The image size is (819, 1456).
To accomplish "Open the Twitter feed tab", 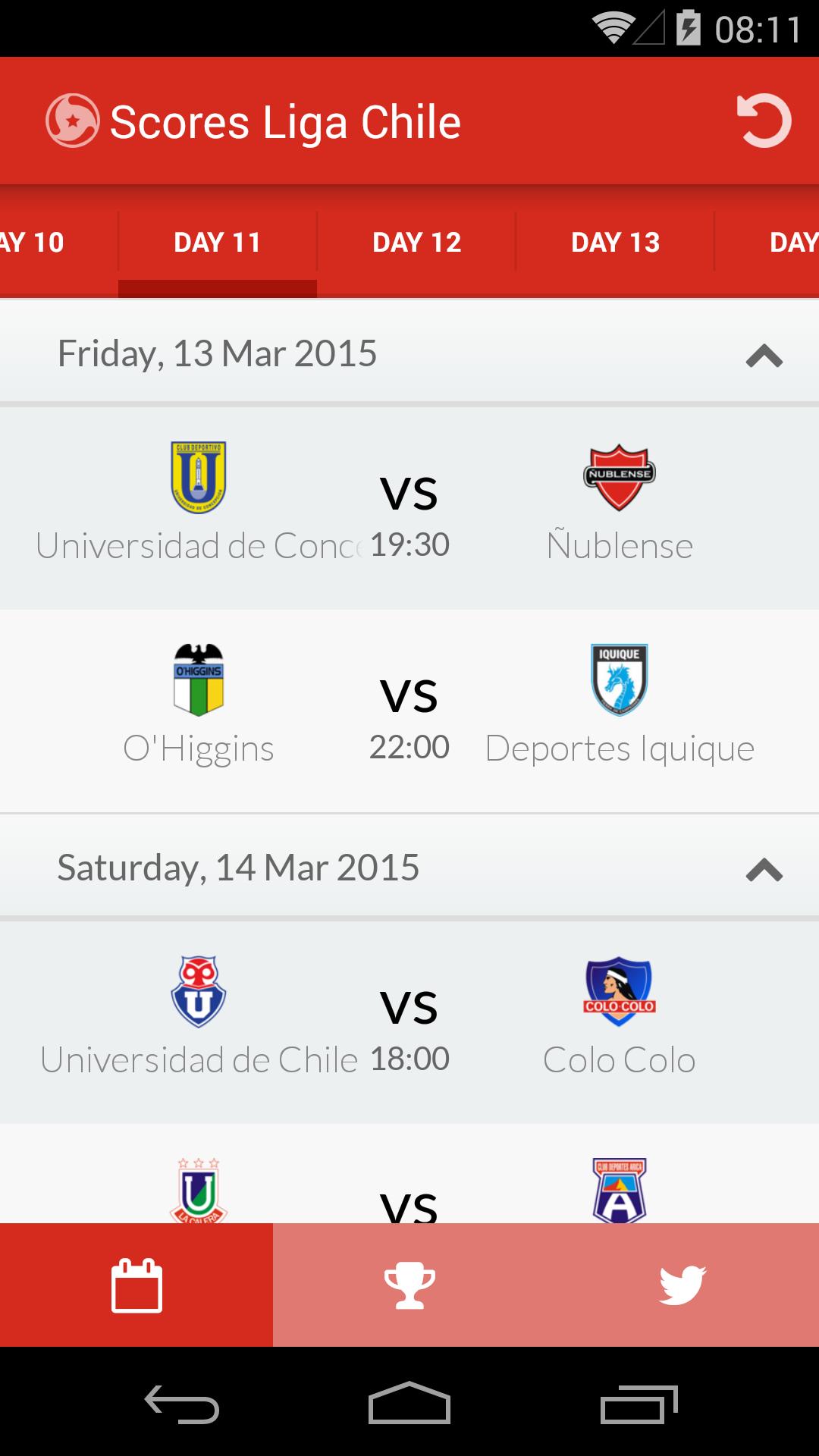I will 682,1285.
